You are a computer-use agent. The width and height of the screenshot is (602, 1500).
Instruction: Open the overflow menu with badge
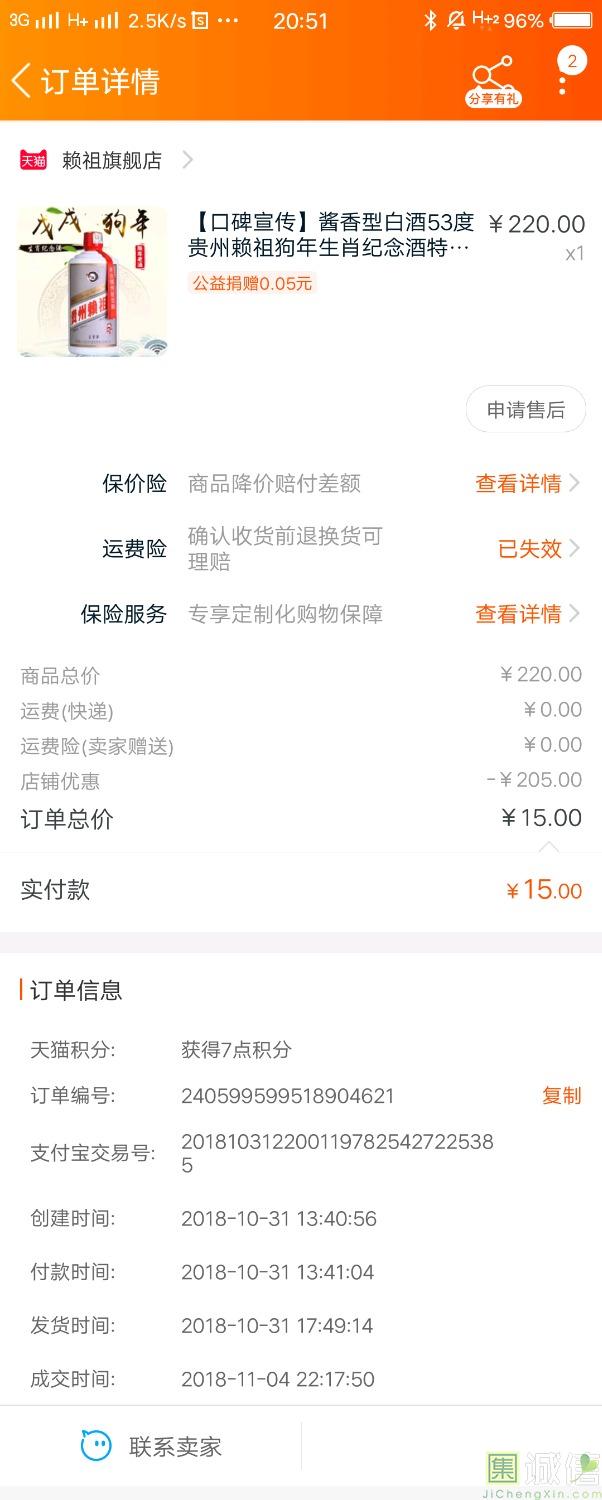coord(563,77)
